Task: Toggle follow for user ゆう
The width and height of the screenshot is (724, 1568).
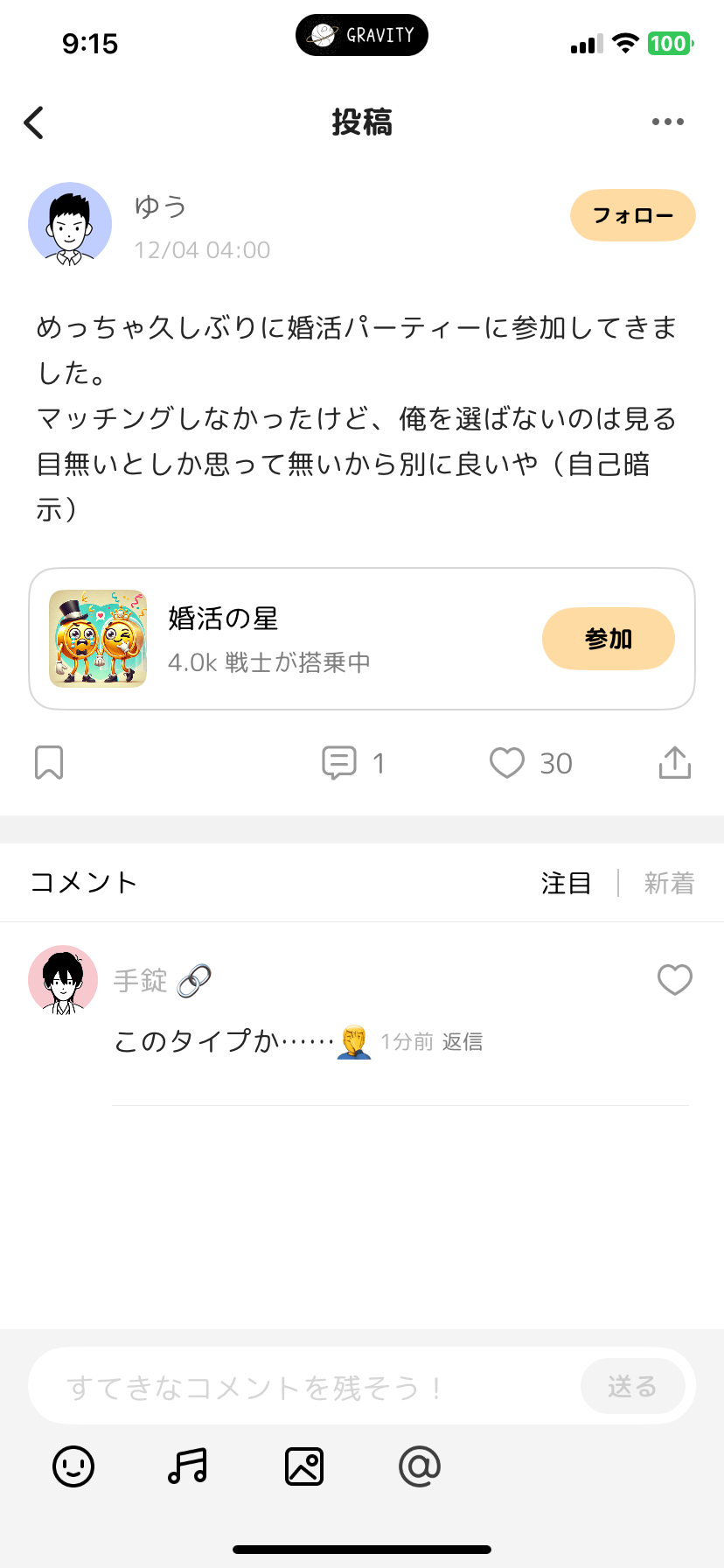Action: (632, 215)
